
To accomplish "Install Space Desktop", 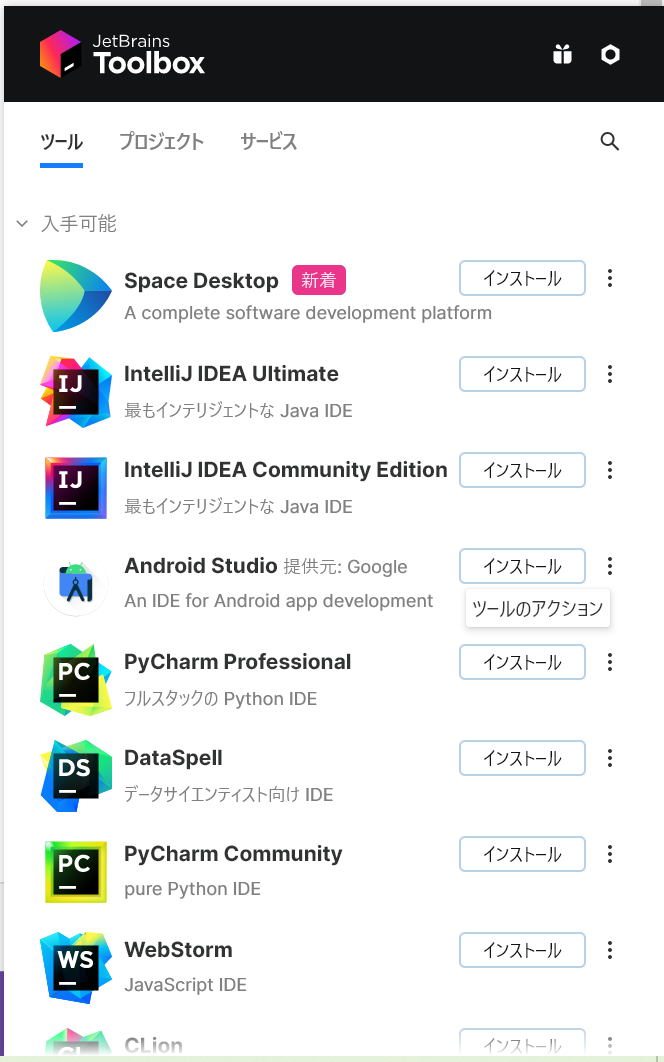I will click(x=522, y=279).
